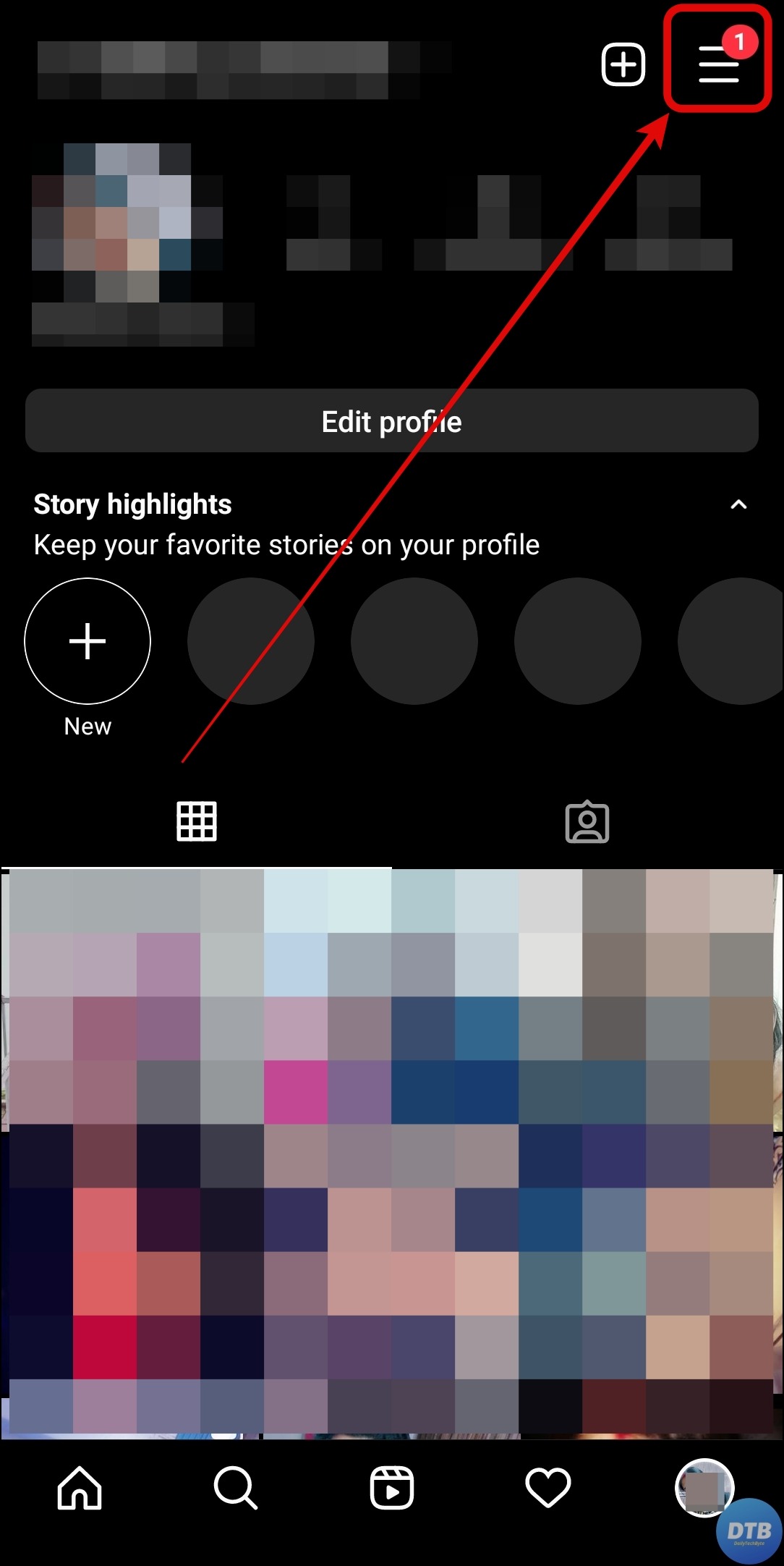The image size is (784, 1566).
Task: Switch to the tagged photos tab
Action: pyautogui.click(x=587, y=822)
